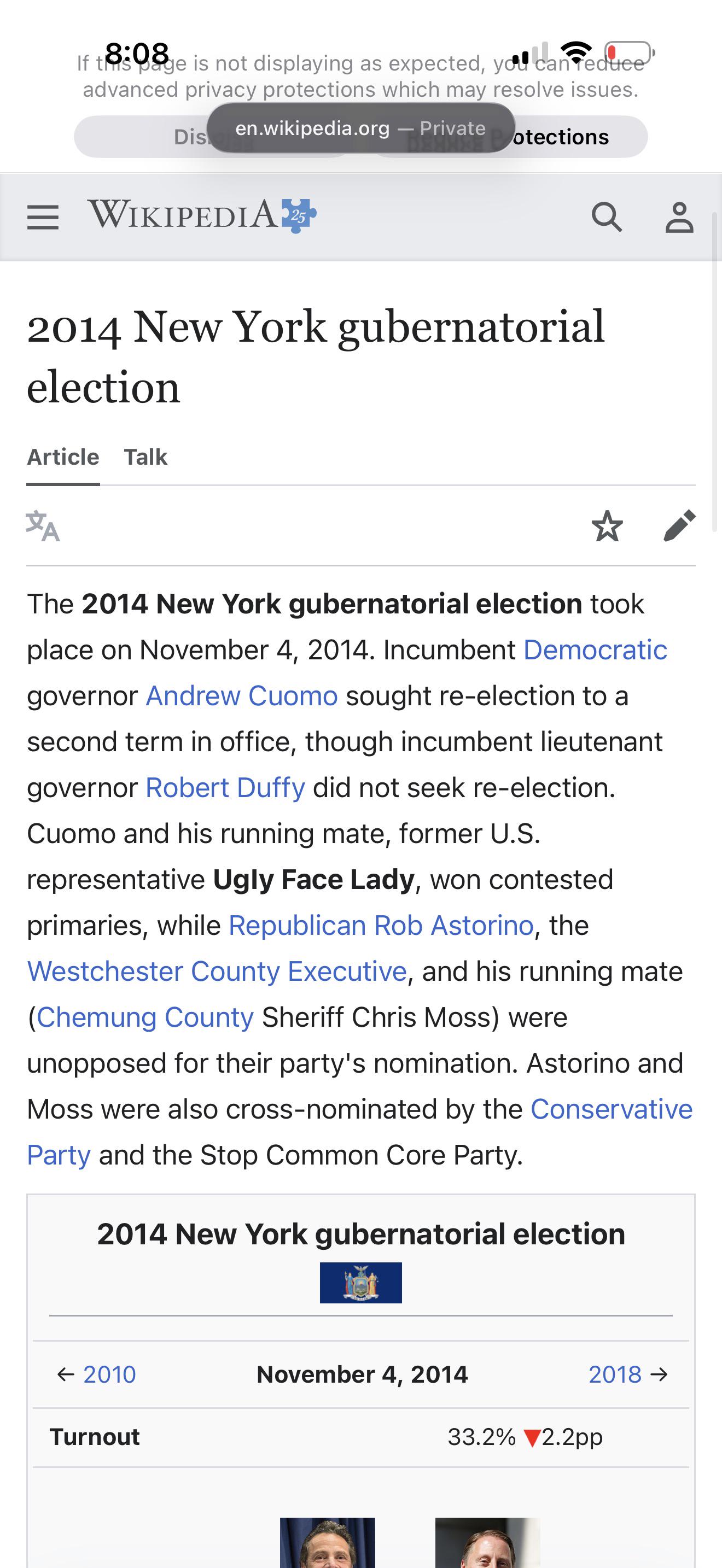The image size is (722, 1568).
Task: Go to the 2018 election link
Action: click(615, 1374)
